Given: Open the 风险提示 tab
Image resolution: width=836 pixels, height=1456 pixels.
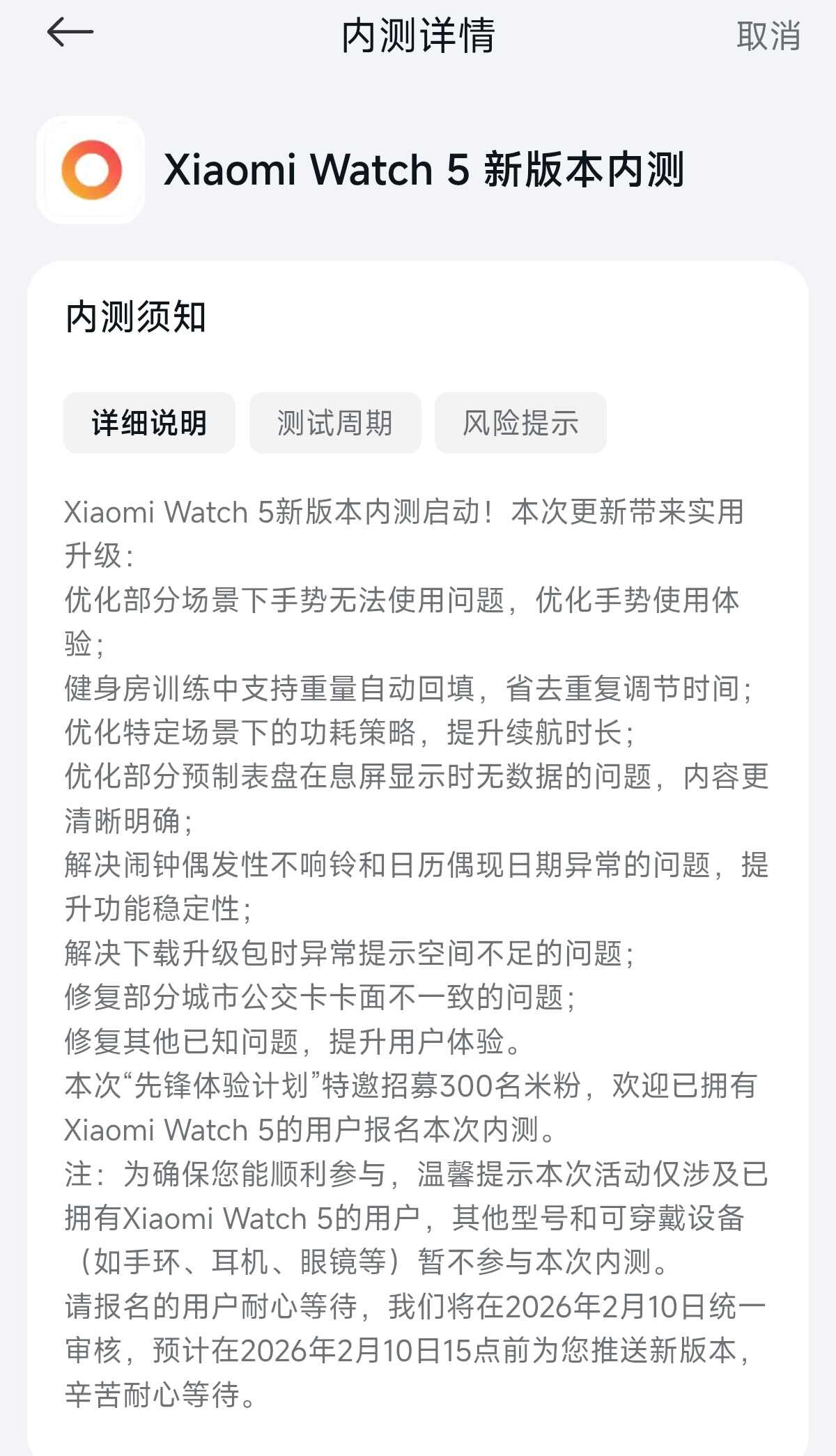Looking at the screenshot, I should tap(520, 423).
